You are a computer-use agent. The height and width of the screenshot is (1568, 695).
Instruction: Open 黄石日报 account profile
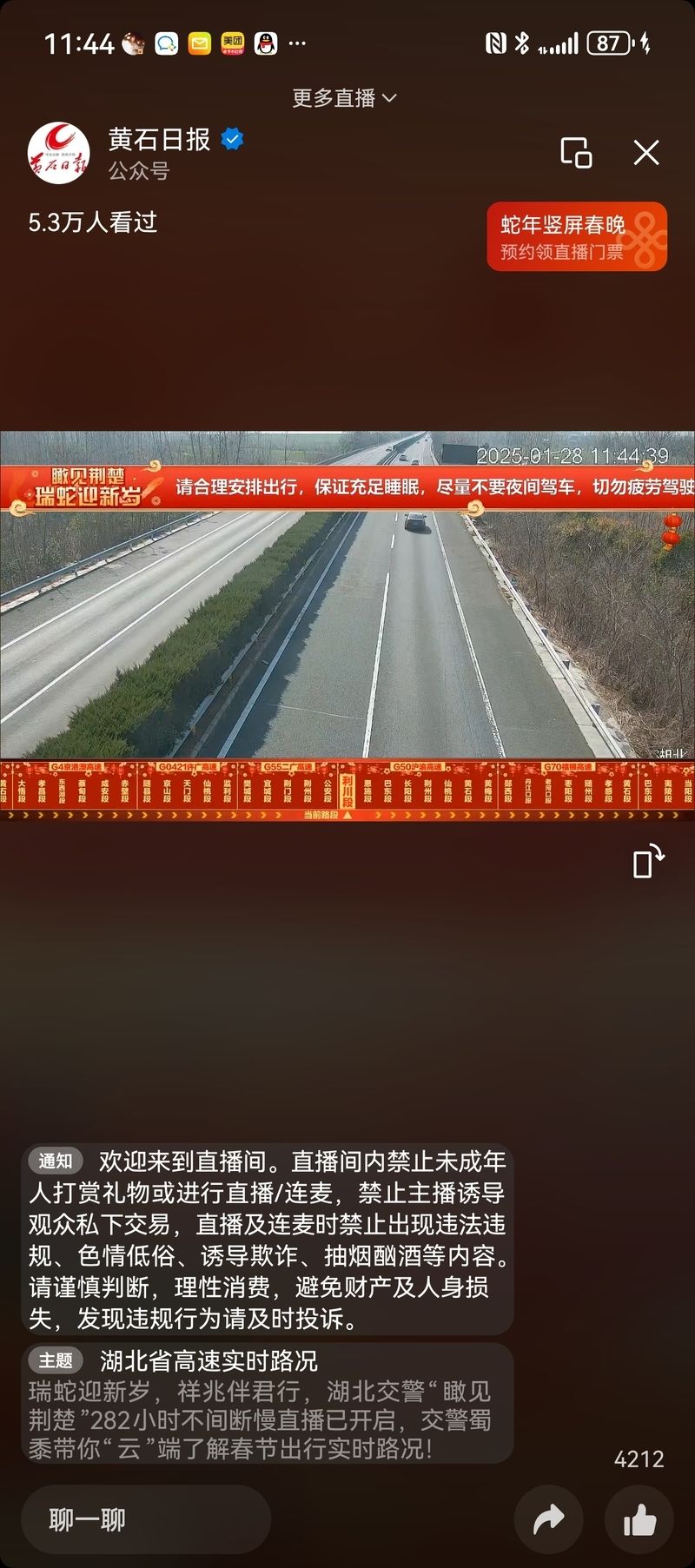(x=59, y=153)
